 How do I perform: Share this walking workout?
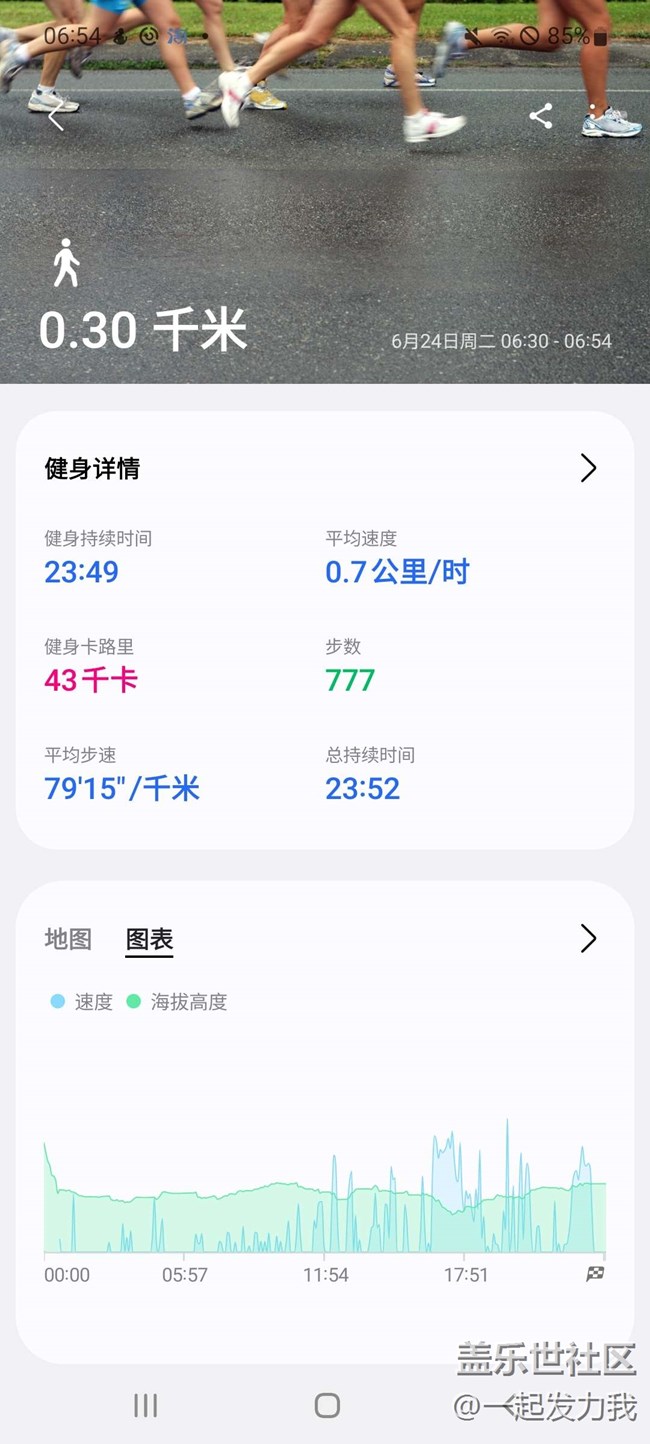pyautogui.click(x=541, y=116)
